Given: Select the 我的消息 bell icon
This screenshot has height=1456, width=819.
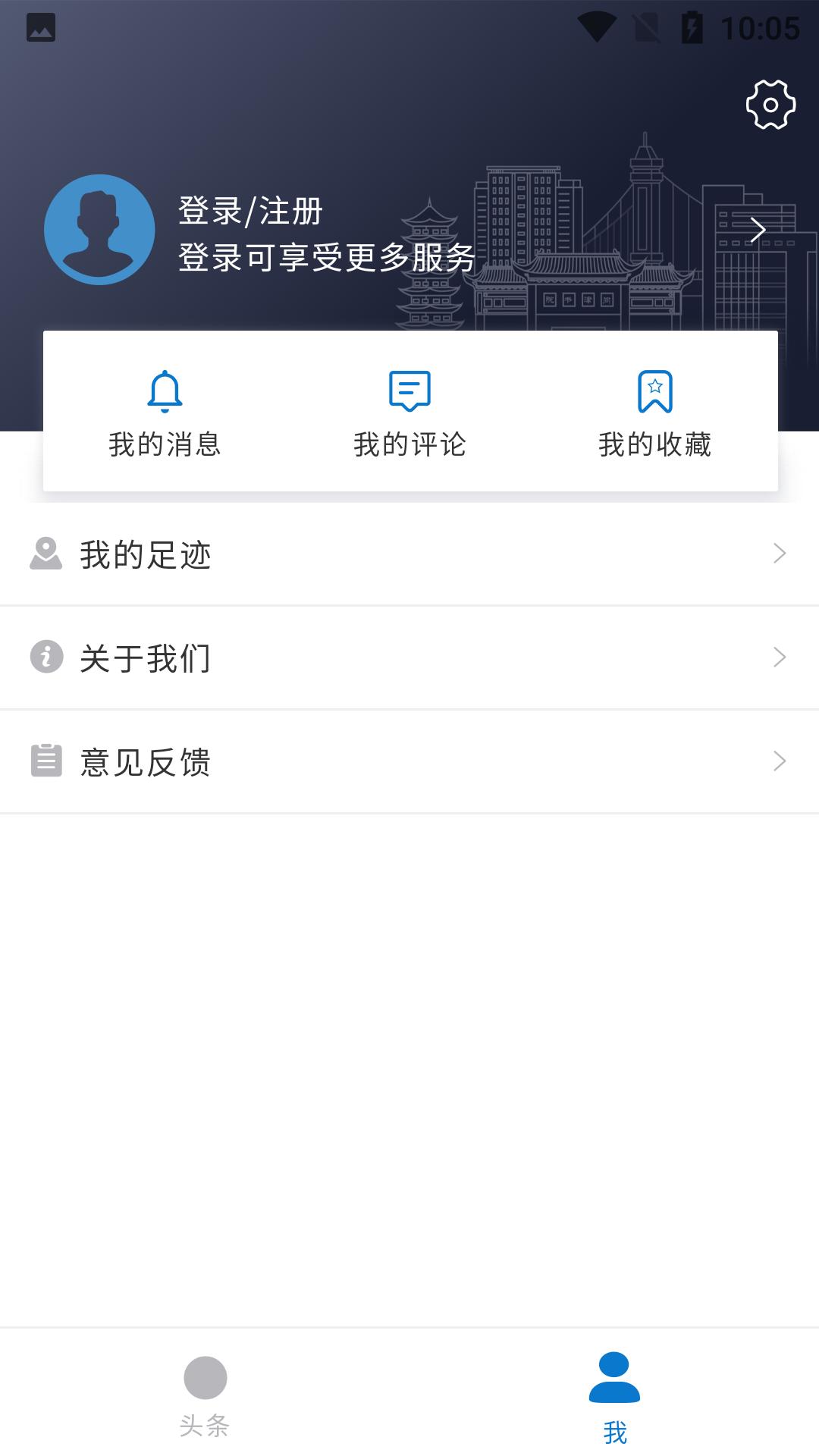Looking at the screenshot, I should [165, 391].
